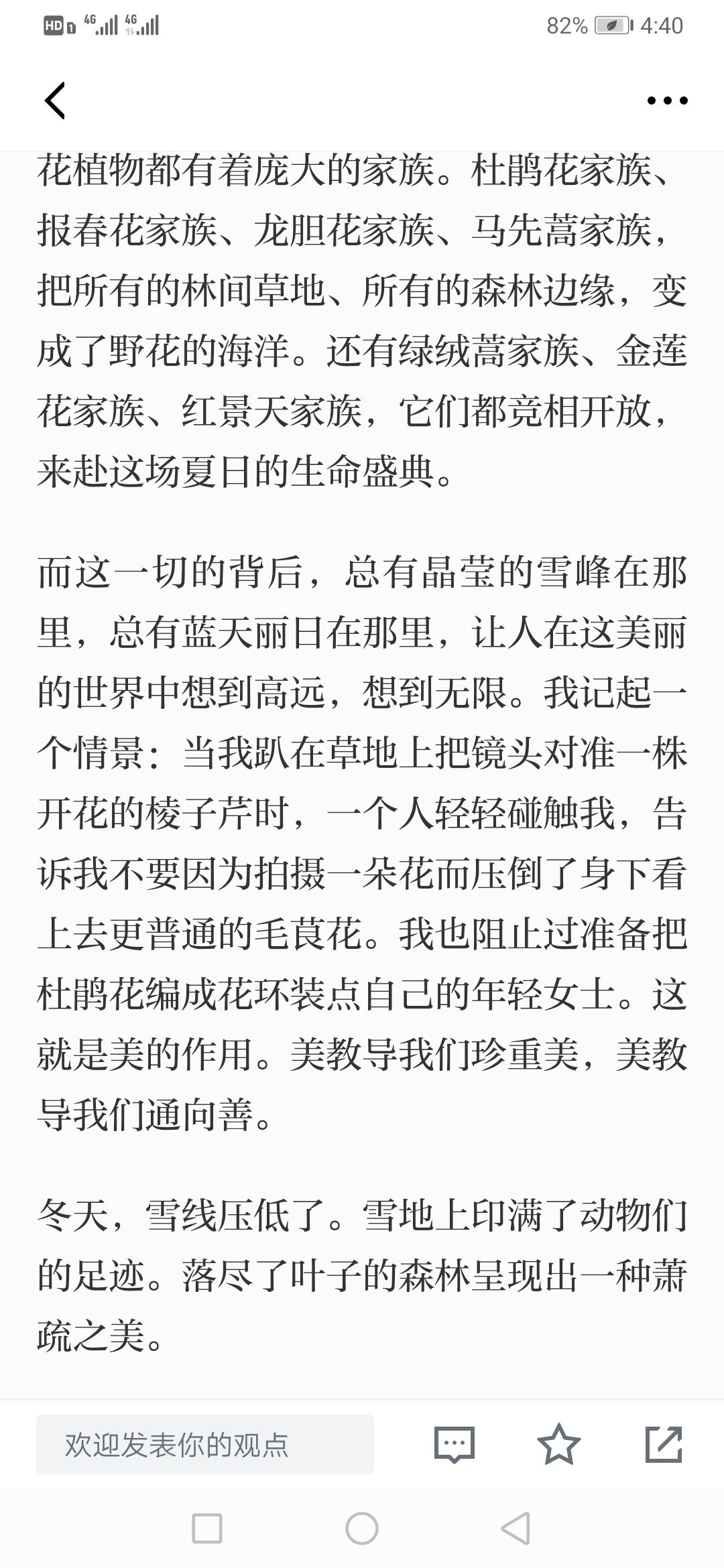This screenshot has height=1568, width=724.
Task: Go back using the top-left arrow
Action: tap(55, 101)
